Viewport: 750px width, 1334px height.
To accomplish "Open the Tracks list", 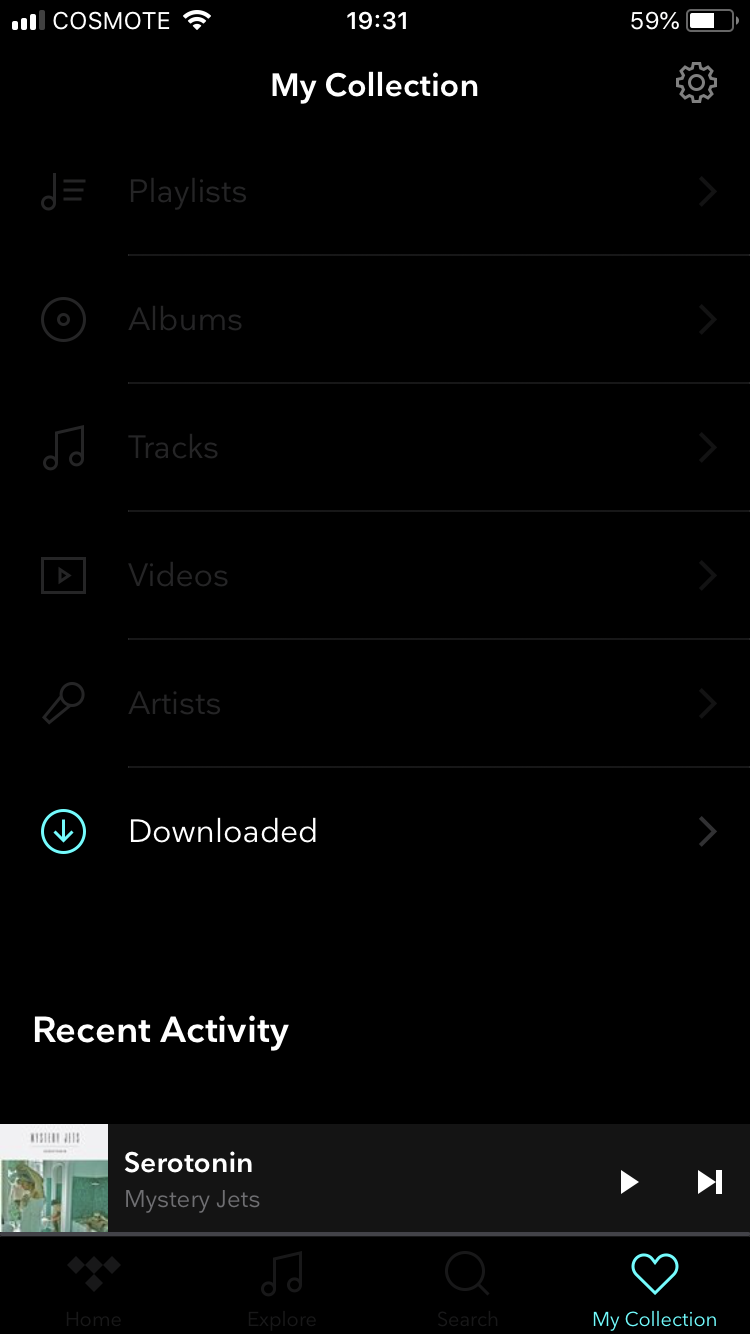I will click(x=375, y=448).
